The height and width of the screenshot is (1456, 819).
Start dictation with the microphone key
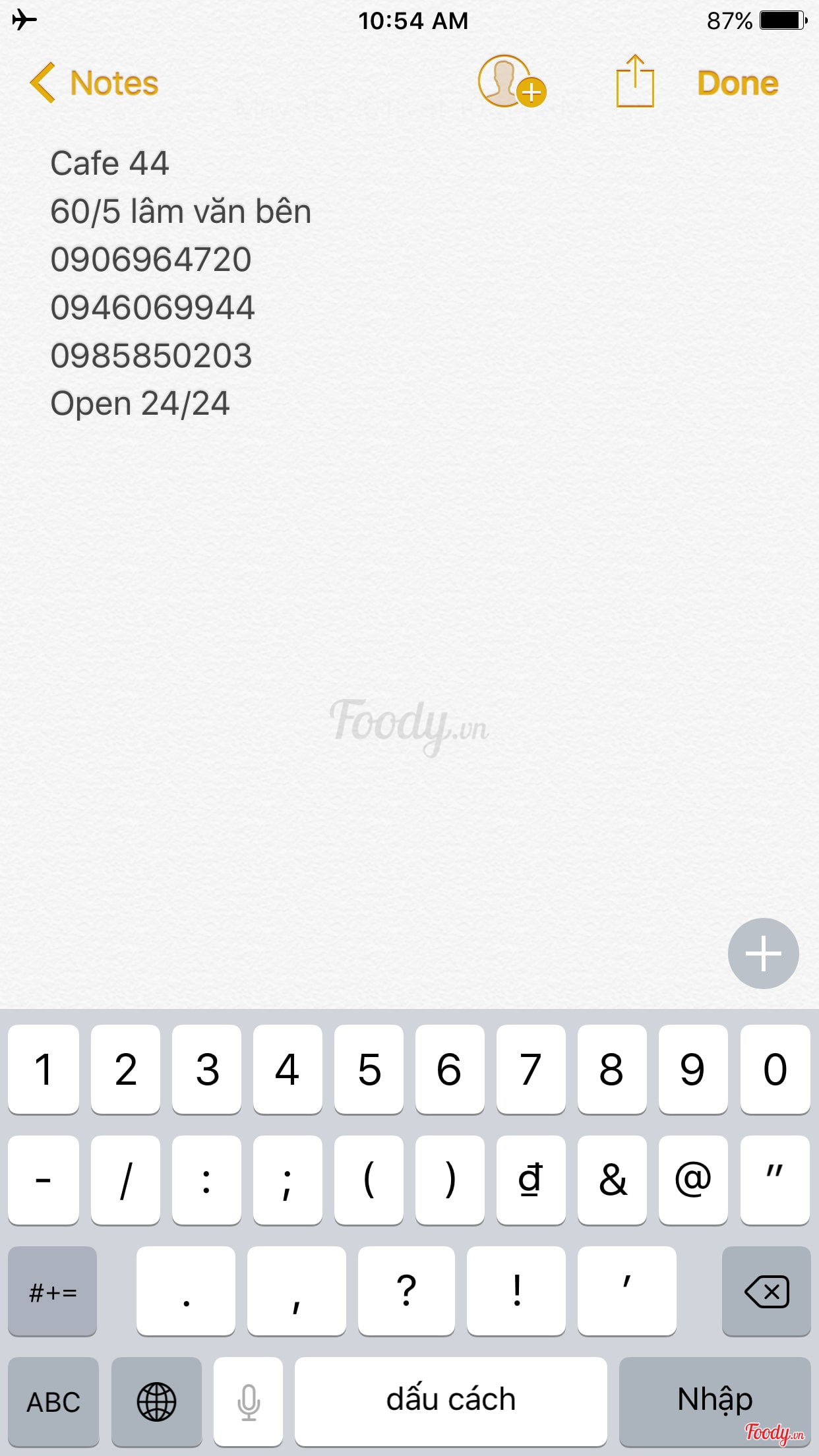[249, 1401]
